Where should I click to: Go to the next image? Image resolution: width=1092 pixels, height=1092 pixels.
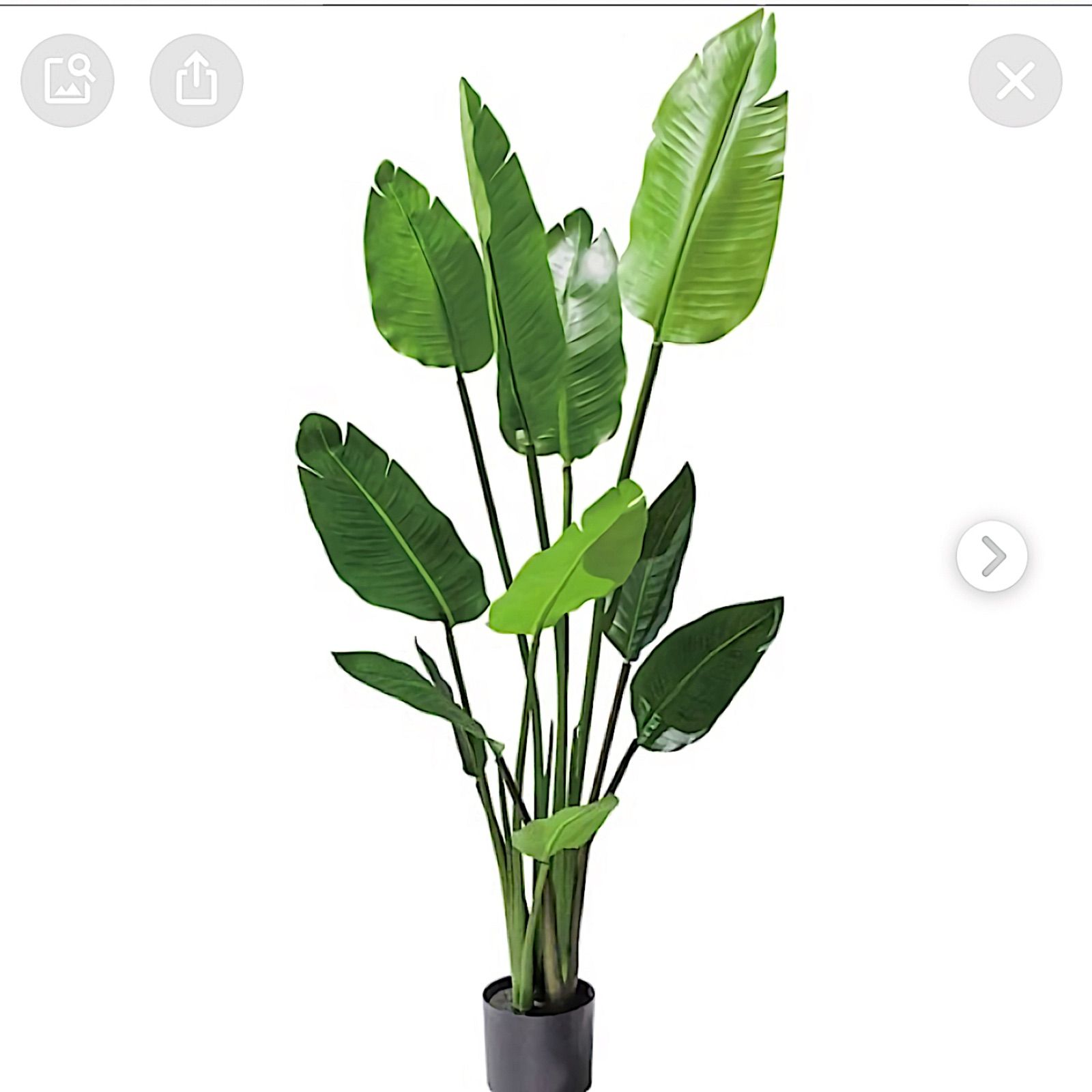point(992,556)
